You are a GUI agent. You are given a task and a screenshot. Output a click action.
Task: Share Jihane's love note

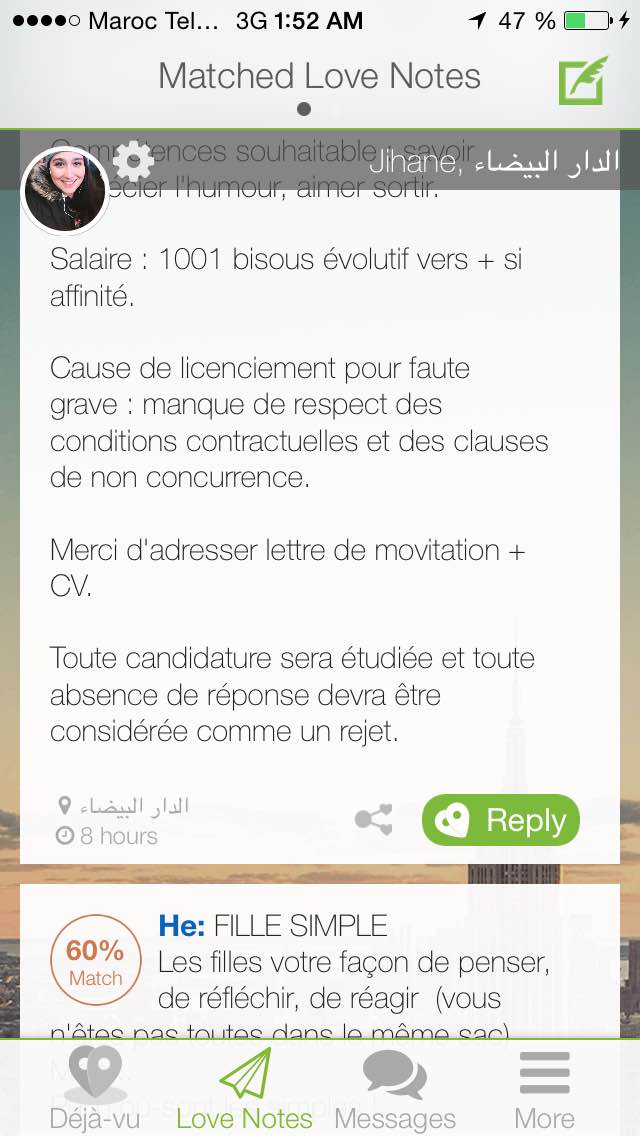(x=374, y=821)
